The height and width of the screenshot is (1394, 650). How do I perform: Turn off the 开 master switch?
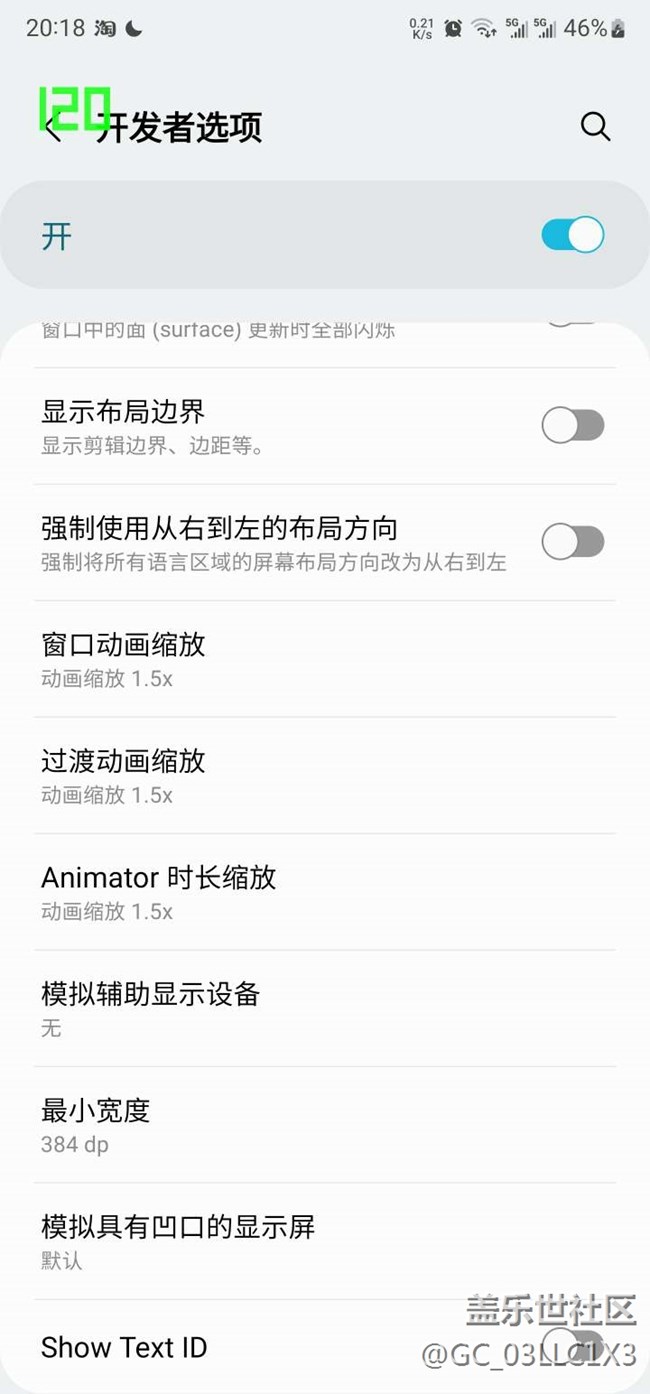tap(572, 235)
